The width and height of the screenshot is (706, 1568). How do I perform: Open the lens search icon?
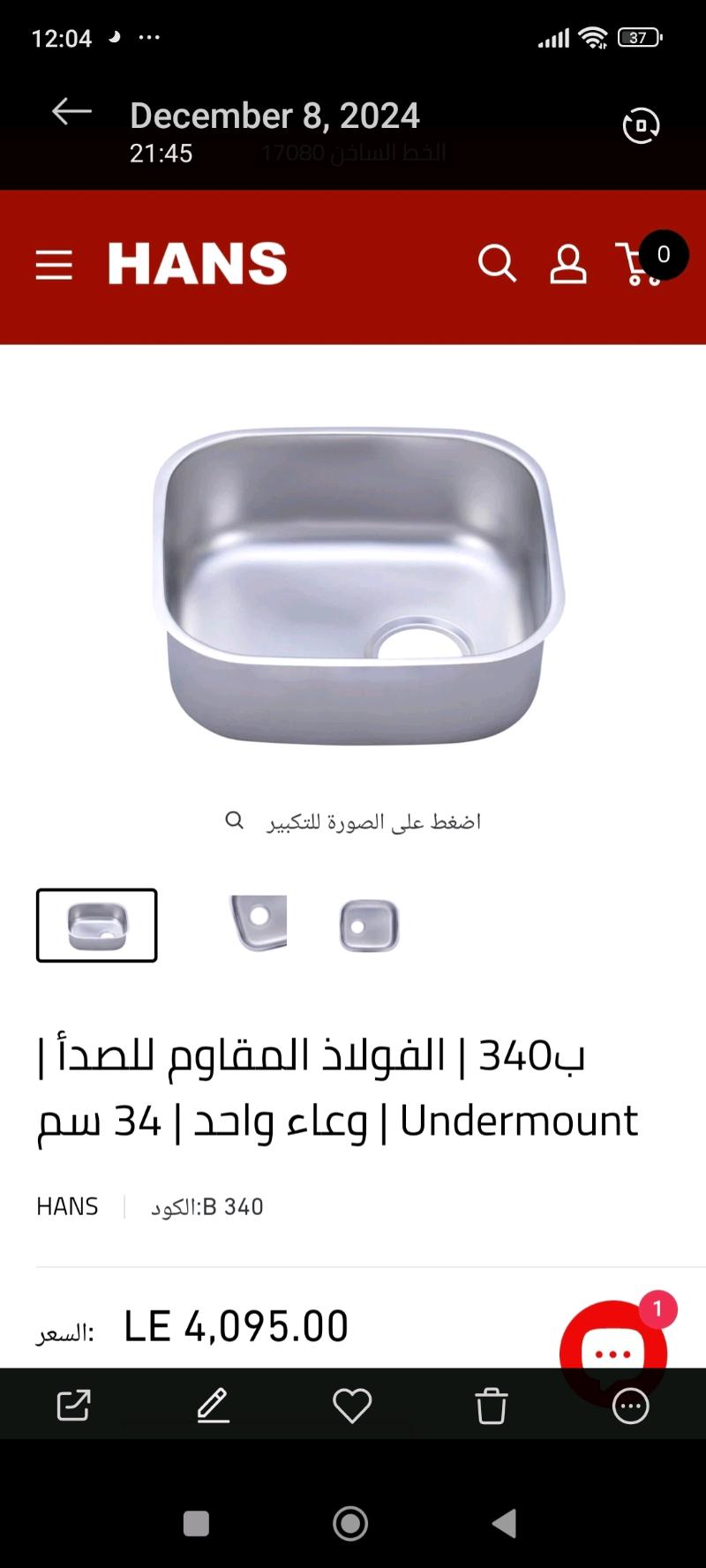(641, 125)
